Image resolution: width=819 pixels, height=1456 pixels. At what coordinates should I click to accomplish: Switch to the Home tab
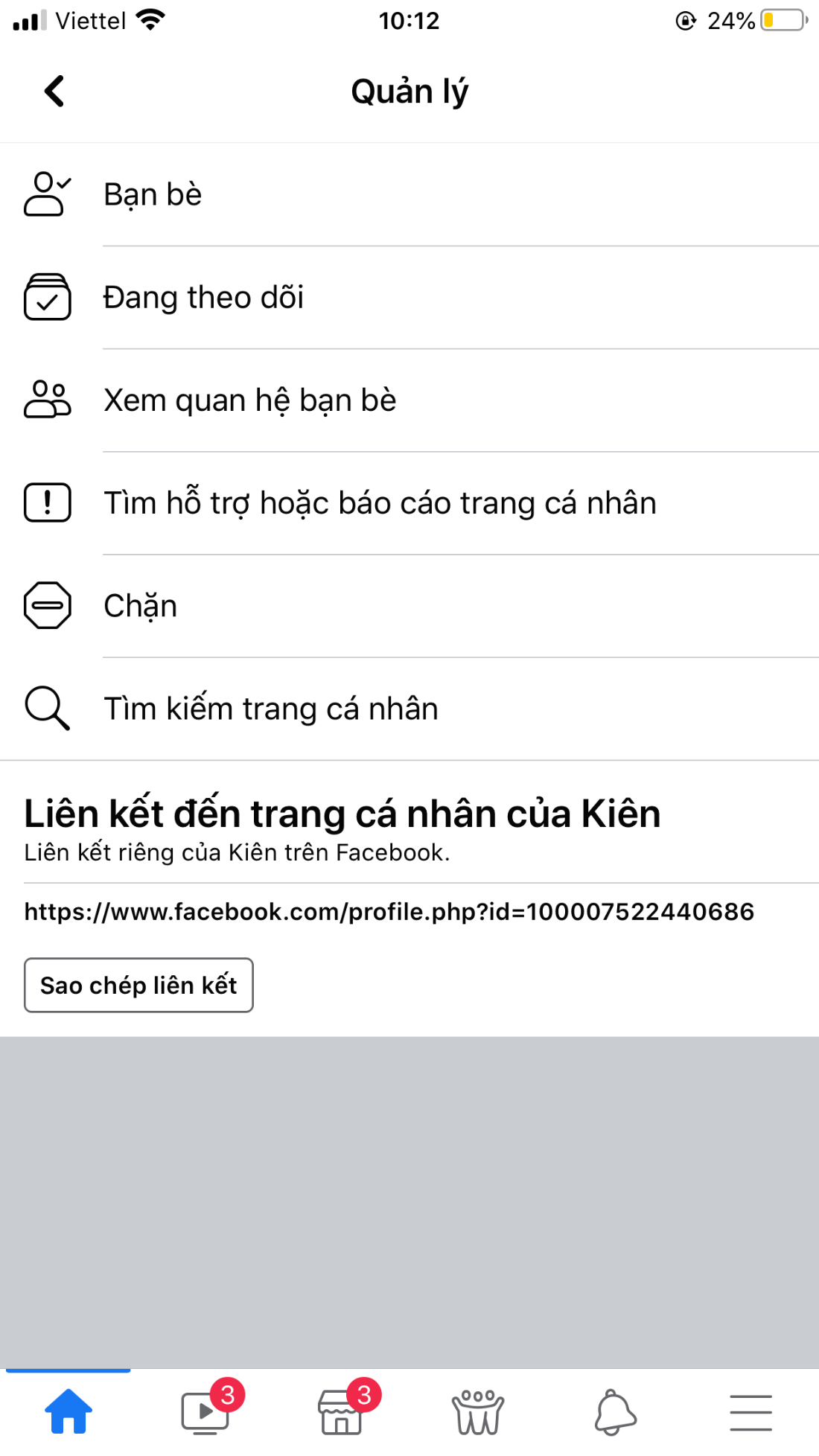click(68, 1411)
